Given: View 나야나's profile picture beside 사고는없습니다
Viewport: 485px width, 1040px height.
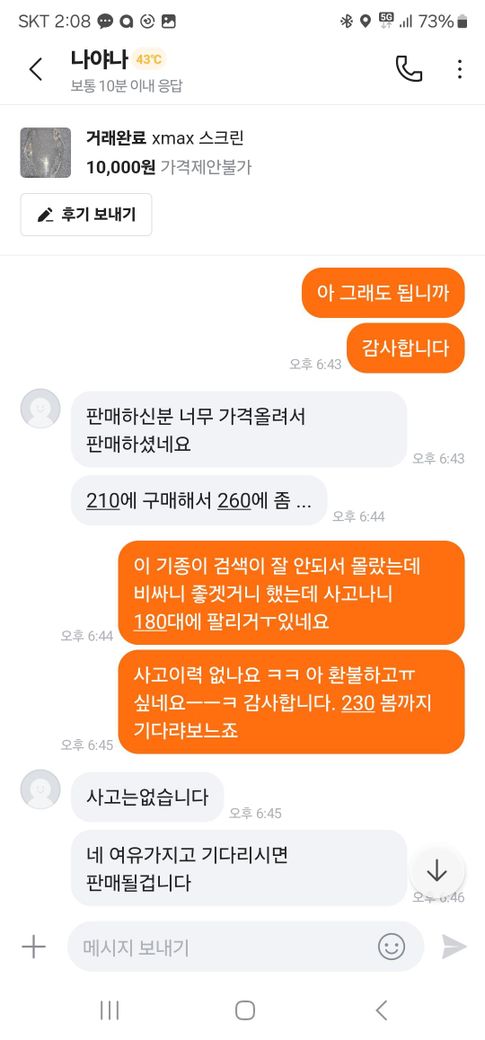Looking at the screenshot, I should point(40,789).
